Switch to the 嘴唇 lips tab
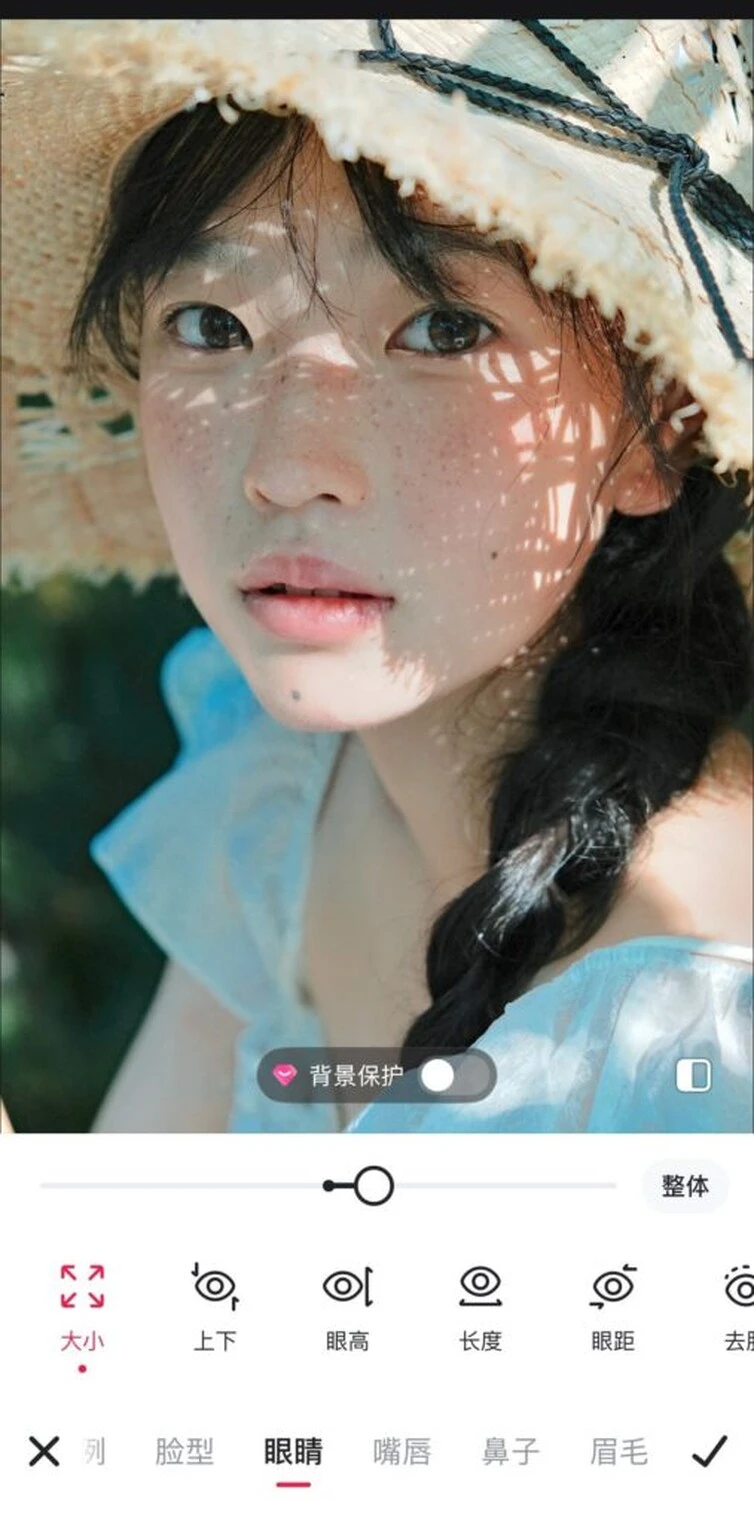Screen dimensions: 754x1523 402,1451
